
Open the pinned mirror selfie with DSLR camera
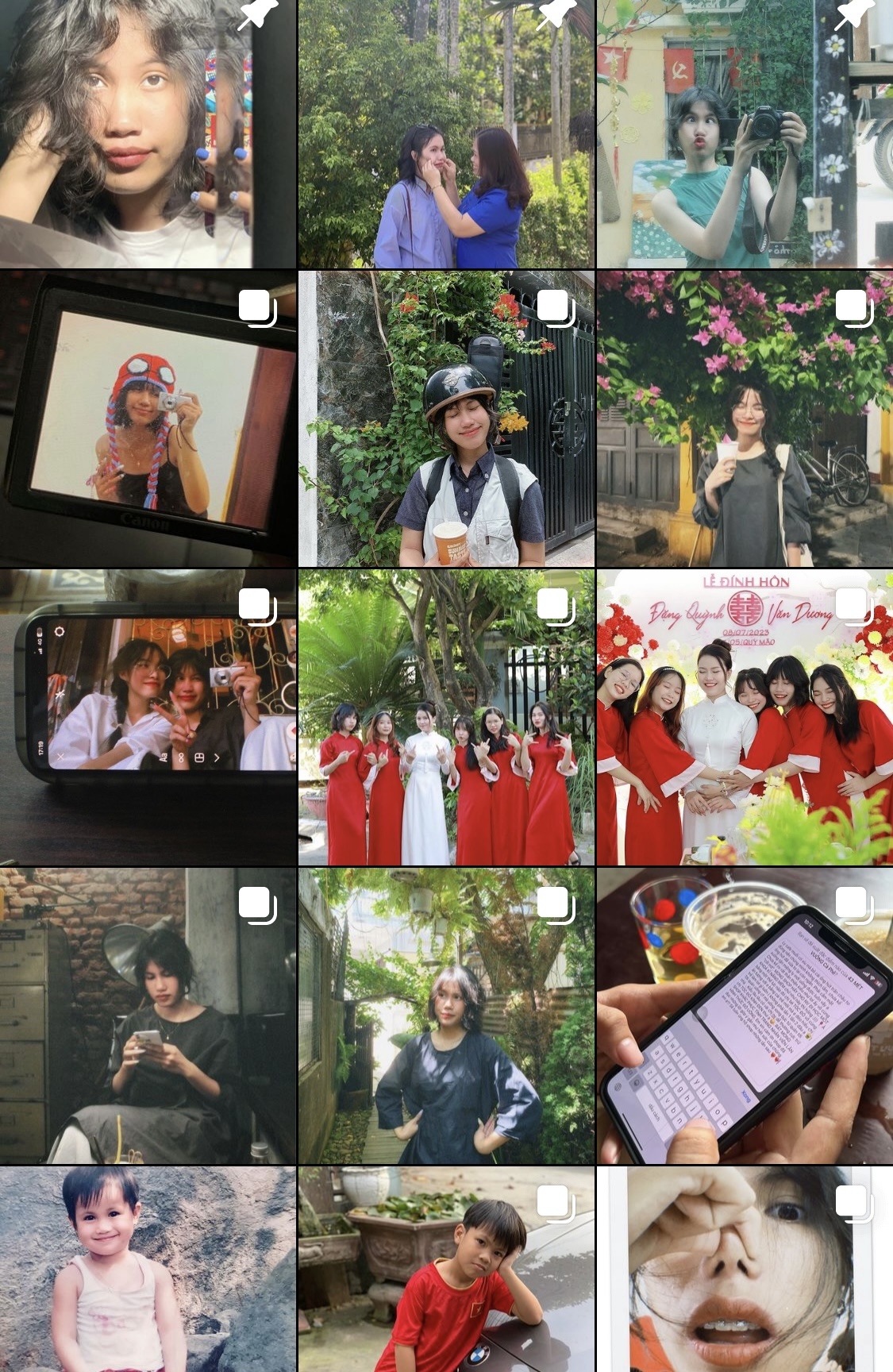745,133
